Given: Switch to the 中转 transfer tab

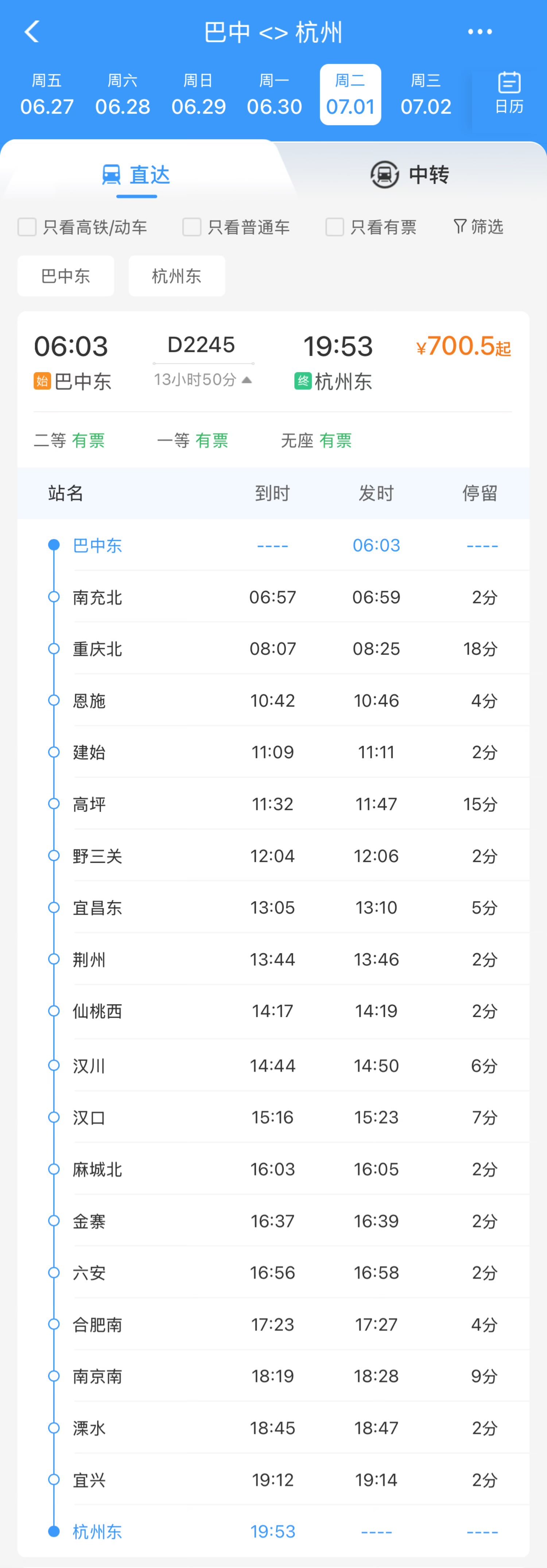Looking at the screenshot, I should point(410,175).
